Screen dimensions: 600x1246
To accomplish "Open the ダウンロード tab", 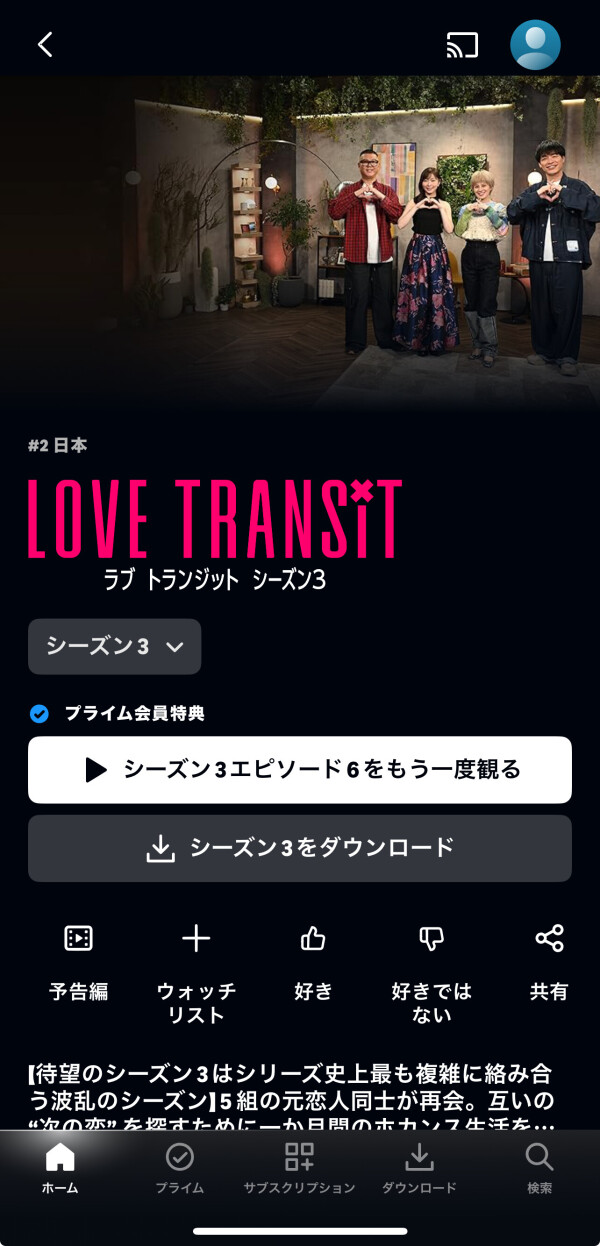I will (419, 1168).
